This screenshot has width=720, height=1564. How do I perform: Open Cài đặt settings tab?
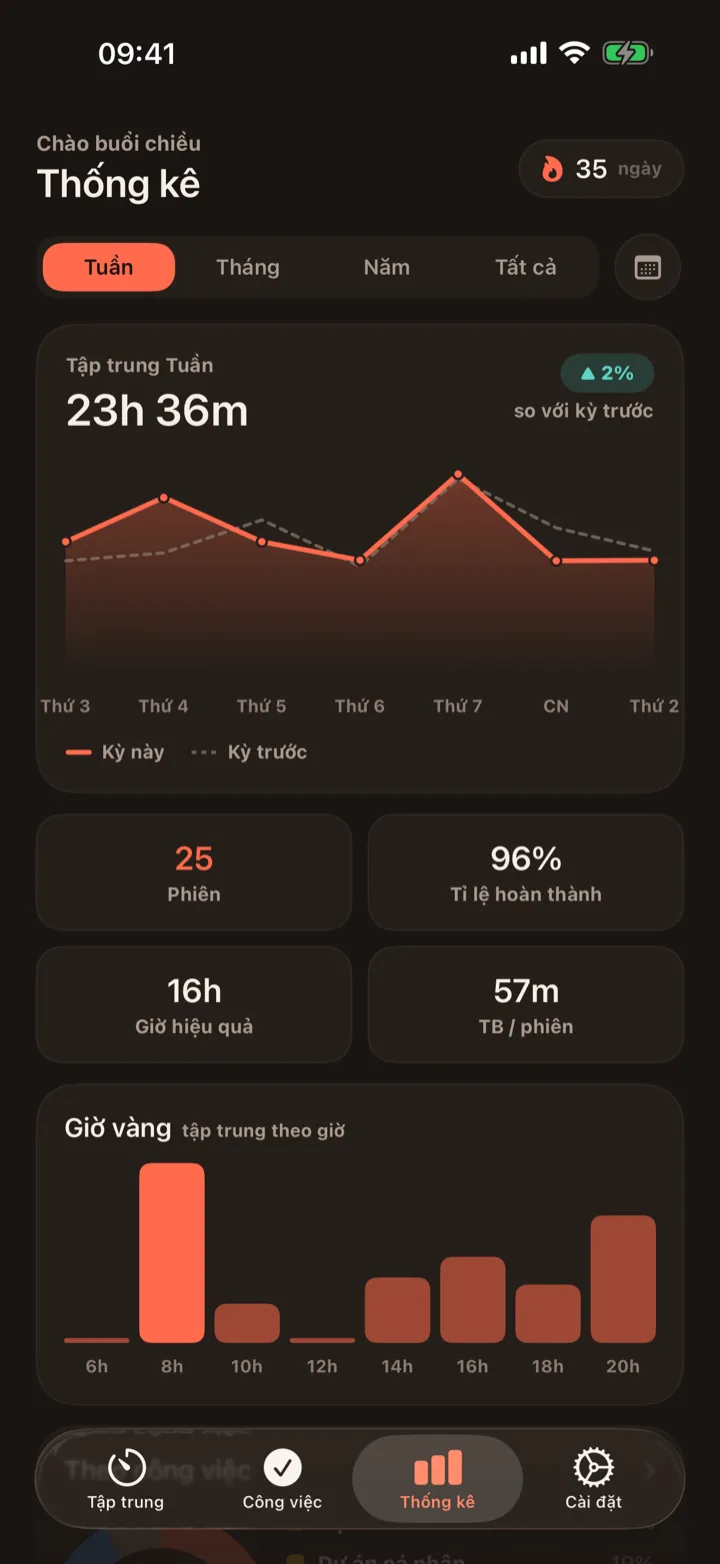click(x=594, y=1479)
